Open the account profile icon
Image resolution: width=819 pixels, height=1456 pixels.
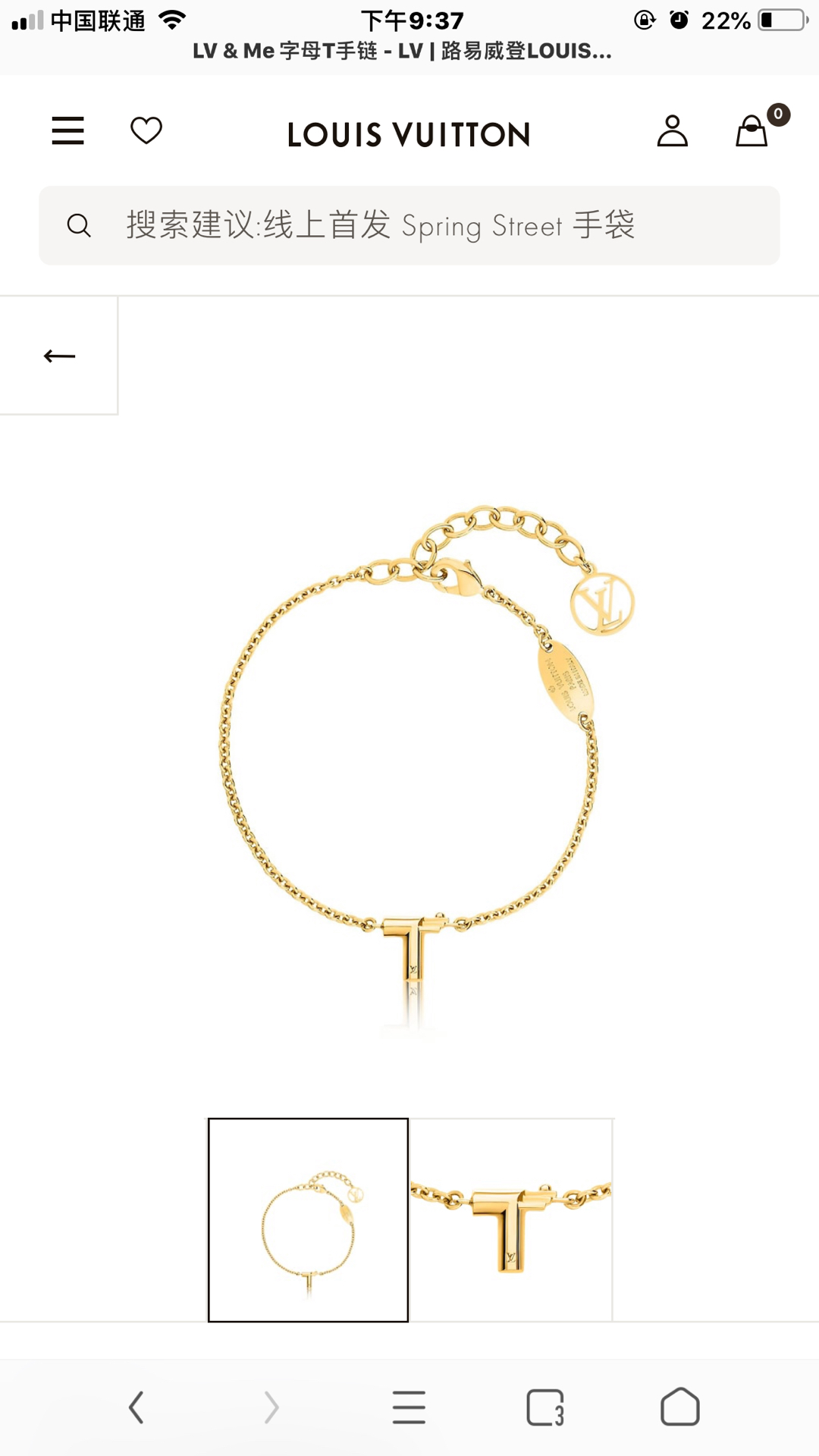pos(672,130)
